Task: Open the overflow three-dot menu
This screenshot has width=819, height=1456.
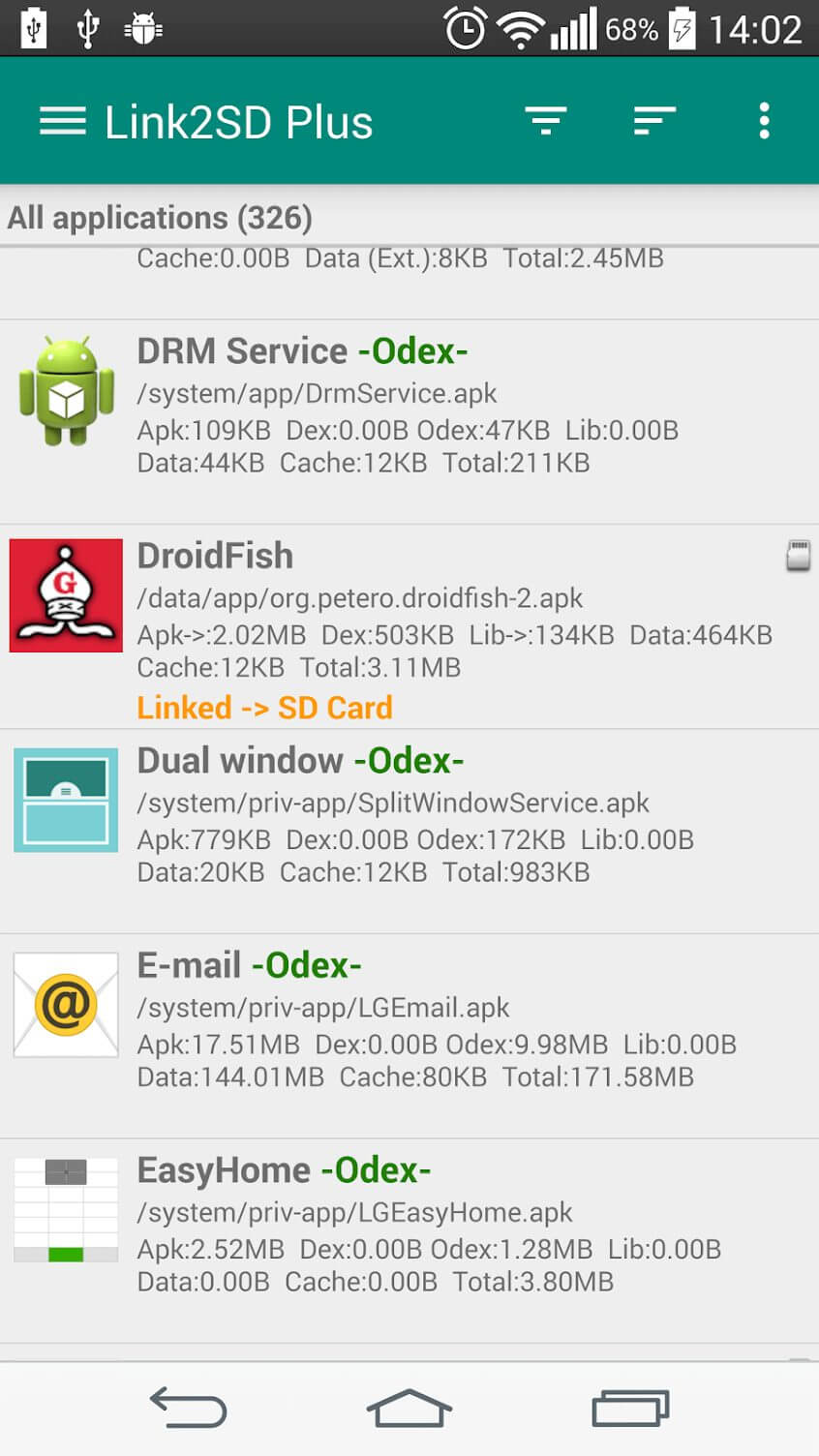Action: pos(764,119)
